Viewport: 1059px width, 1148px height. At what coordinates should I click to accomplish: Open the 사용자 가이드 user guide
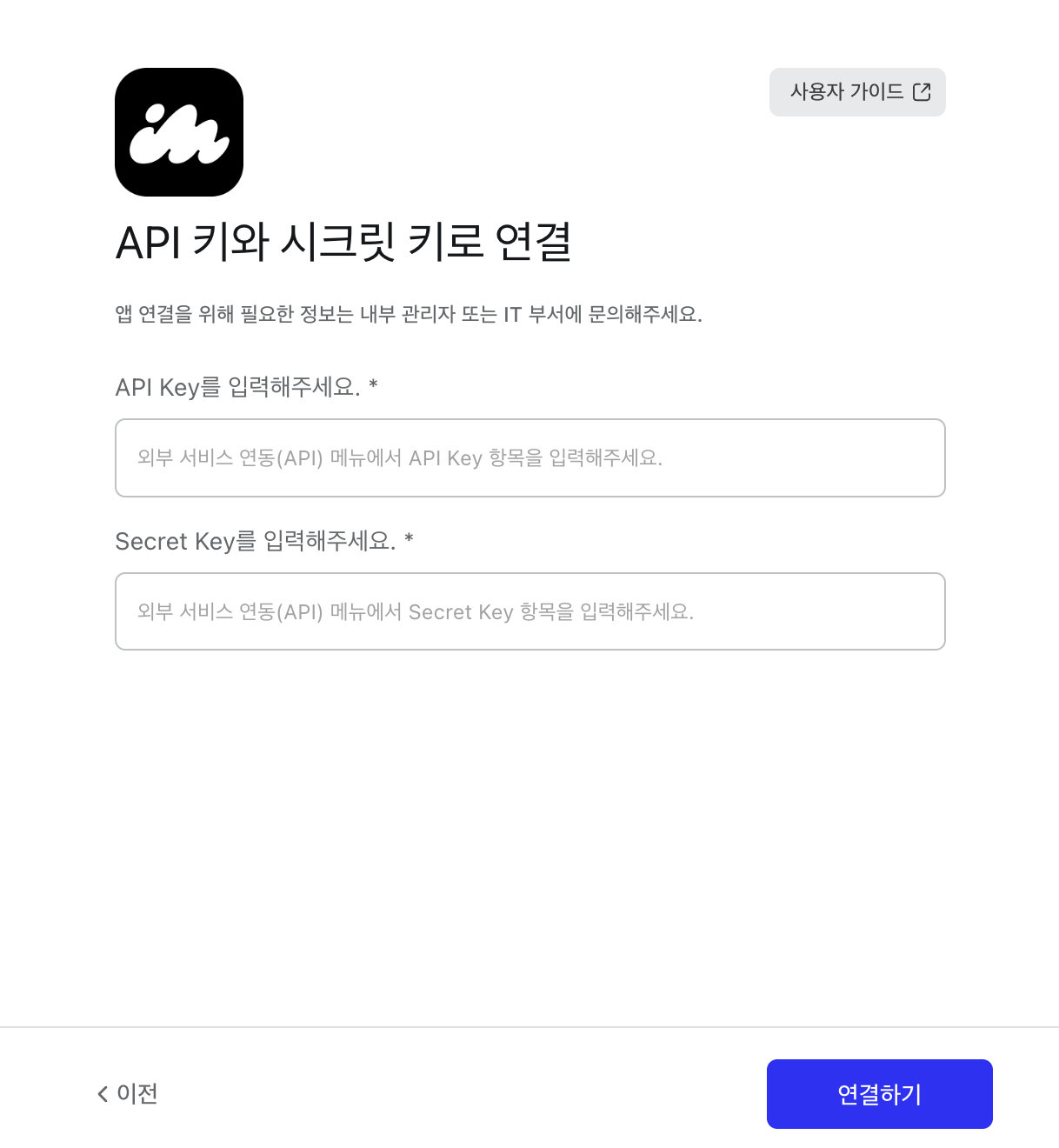tap(857, 92)
